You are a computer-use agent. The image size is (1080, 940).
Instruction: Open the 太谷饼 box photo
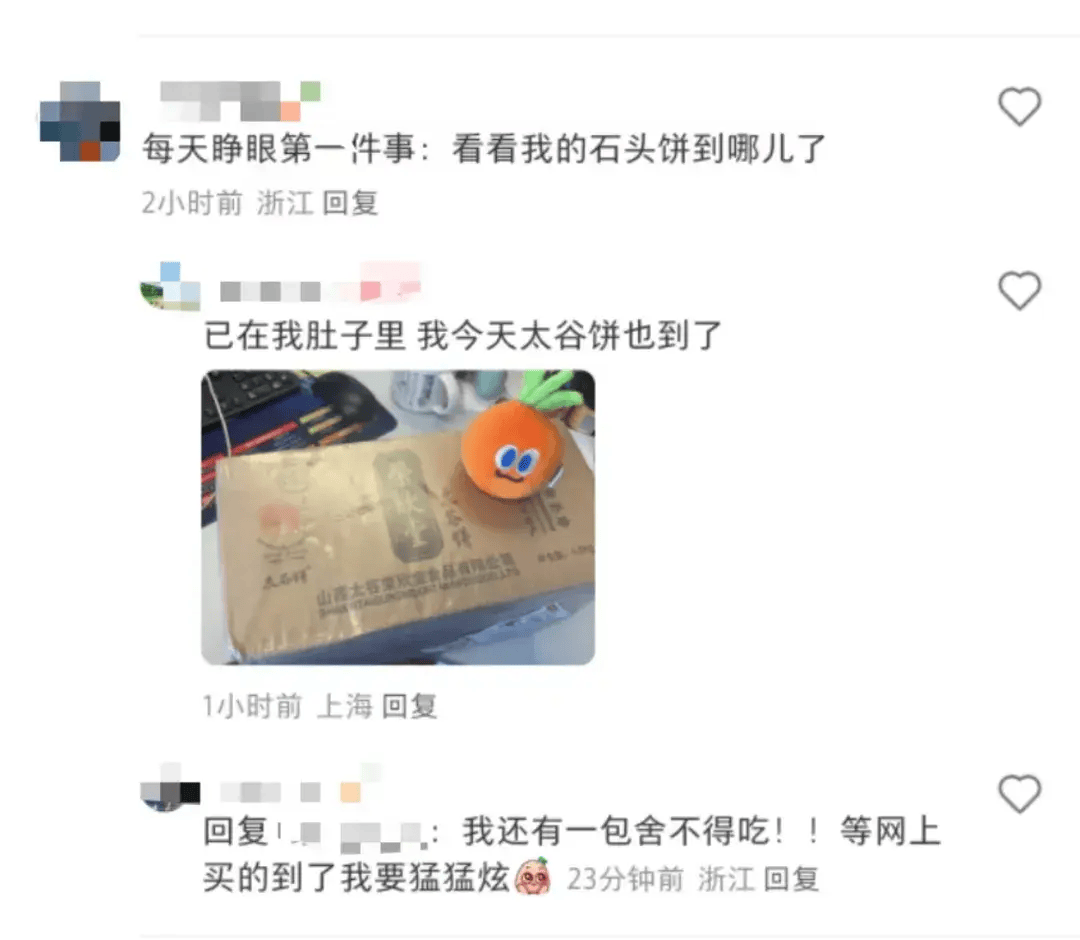pyautogui.click(x=398, y=517)
